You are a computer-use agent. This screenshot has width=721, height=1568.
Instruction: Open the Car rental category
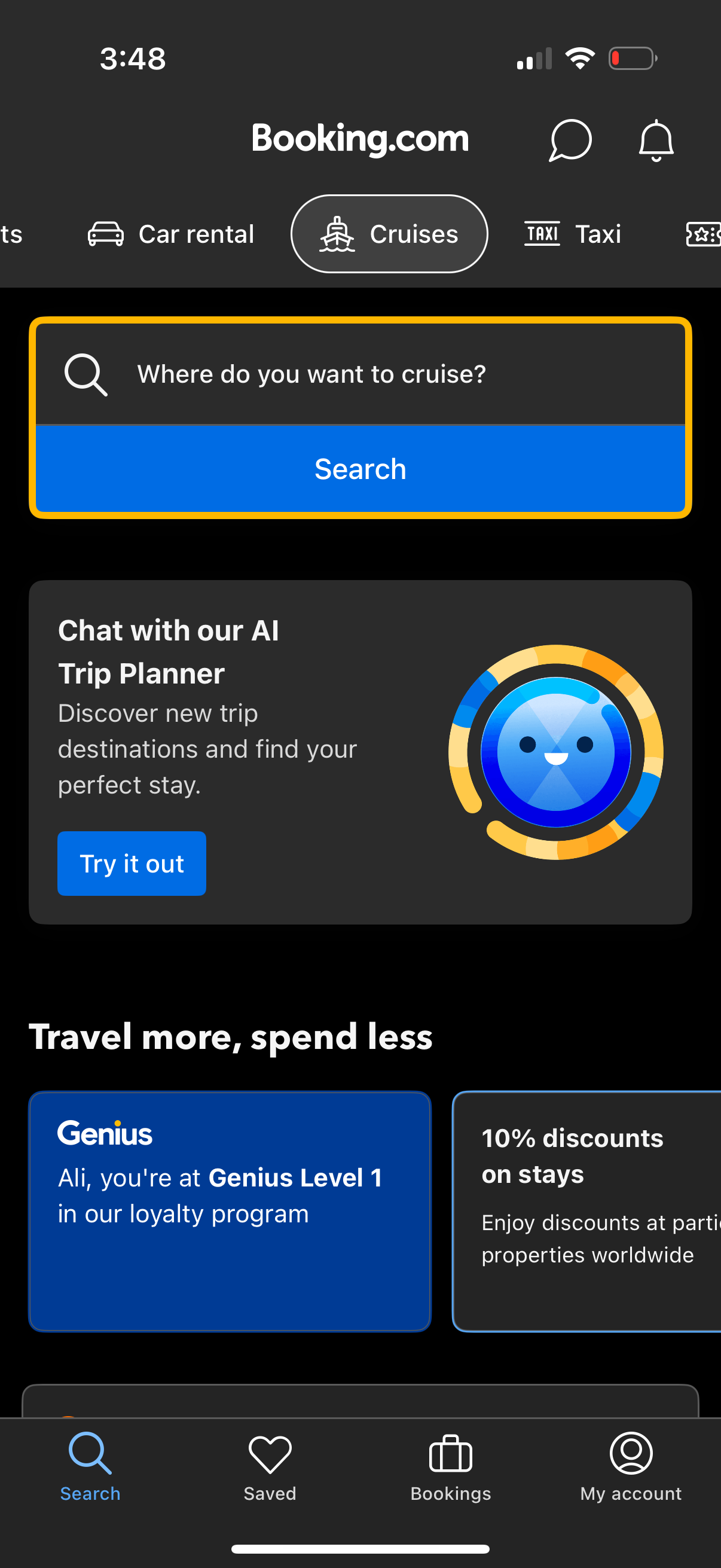[x=171, y=233]
